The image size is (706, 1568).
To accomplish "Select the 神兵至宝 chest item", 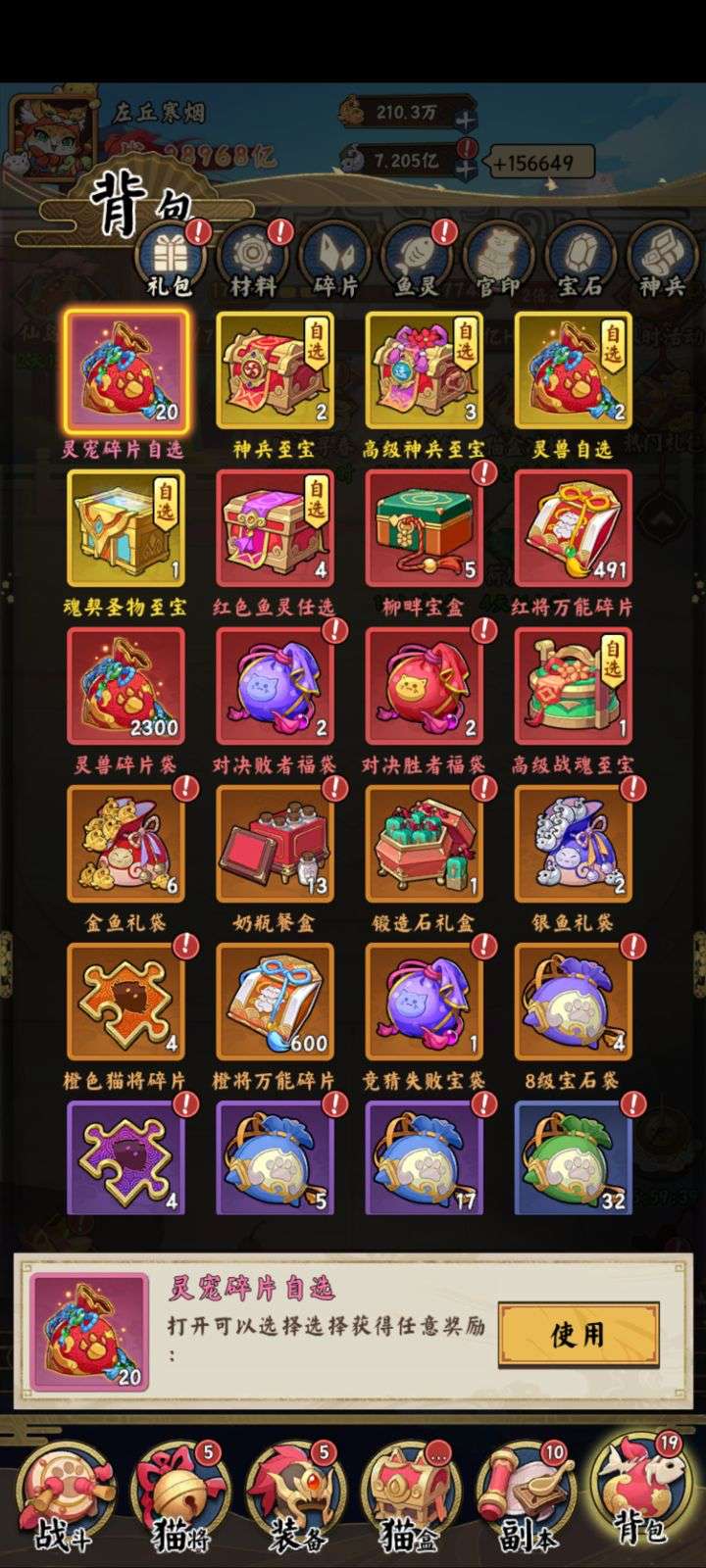I will point(275,370).
